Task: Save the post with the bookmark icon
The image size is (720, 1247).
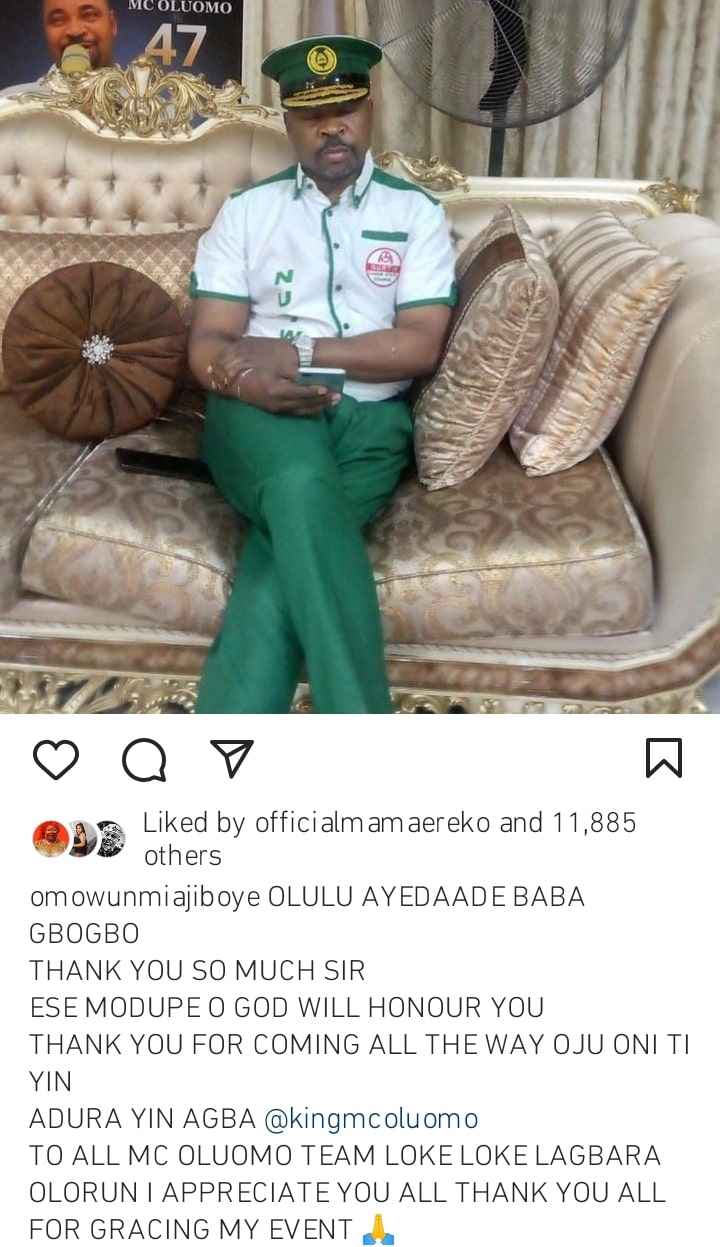Action: click(x=664, y=759)
